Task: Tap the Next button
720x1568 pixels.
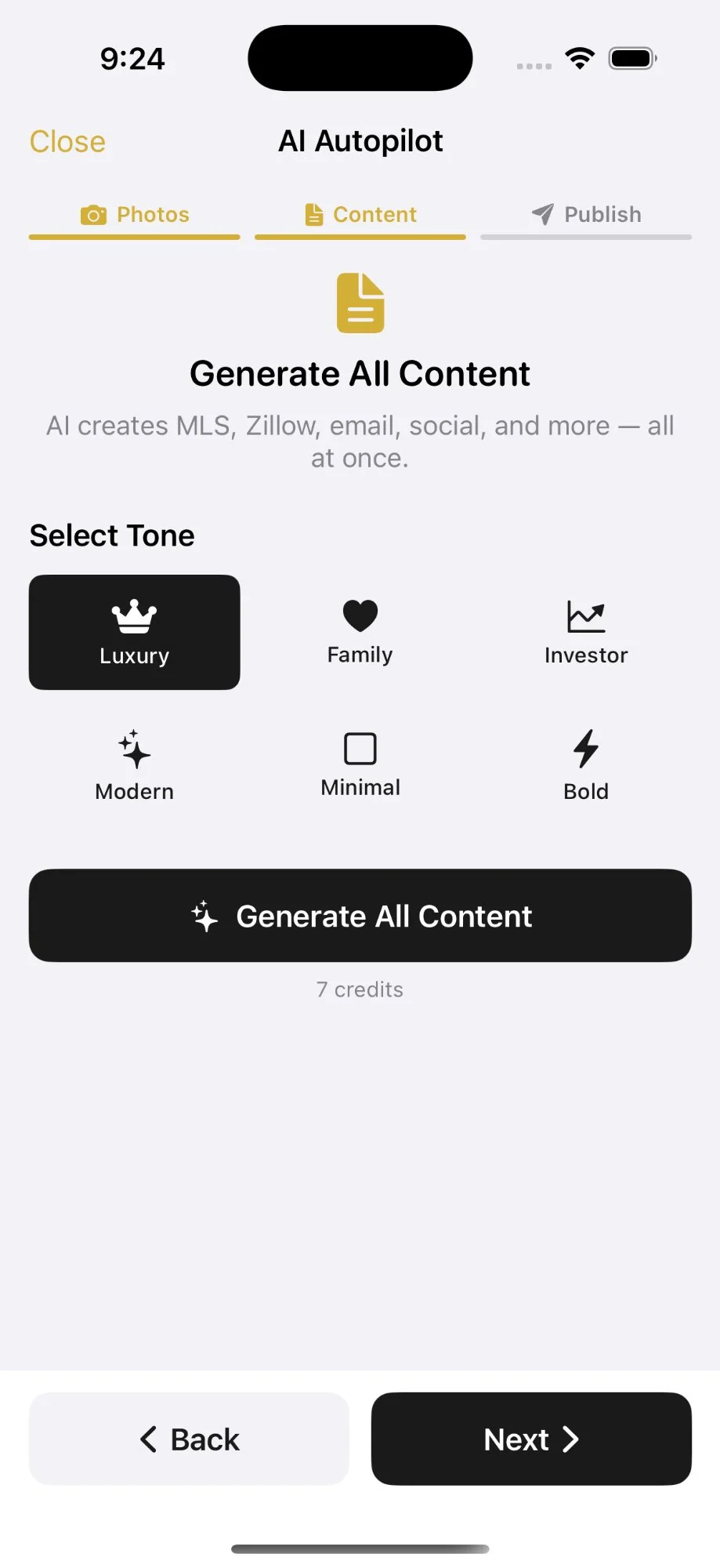Action: [x=530, y=1439]
